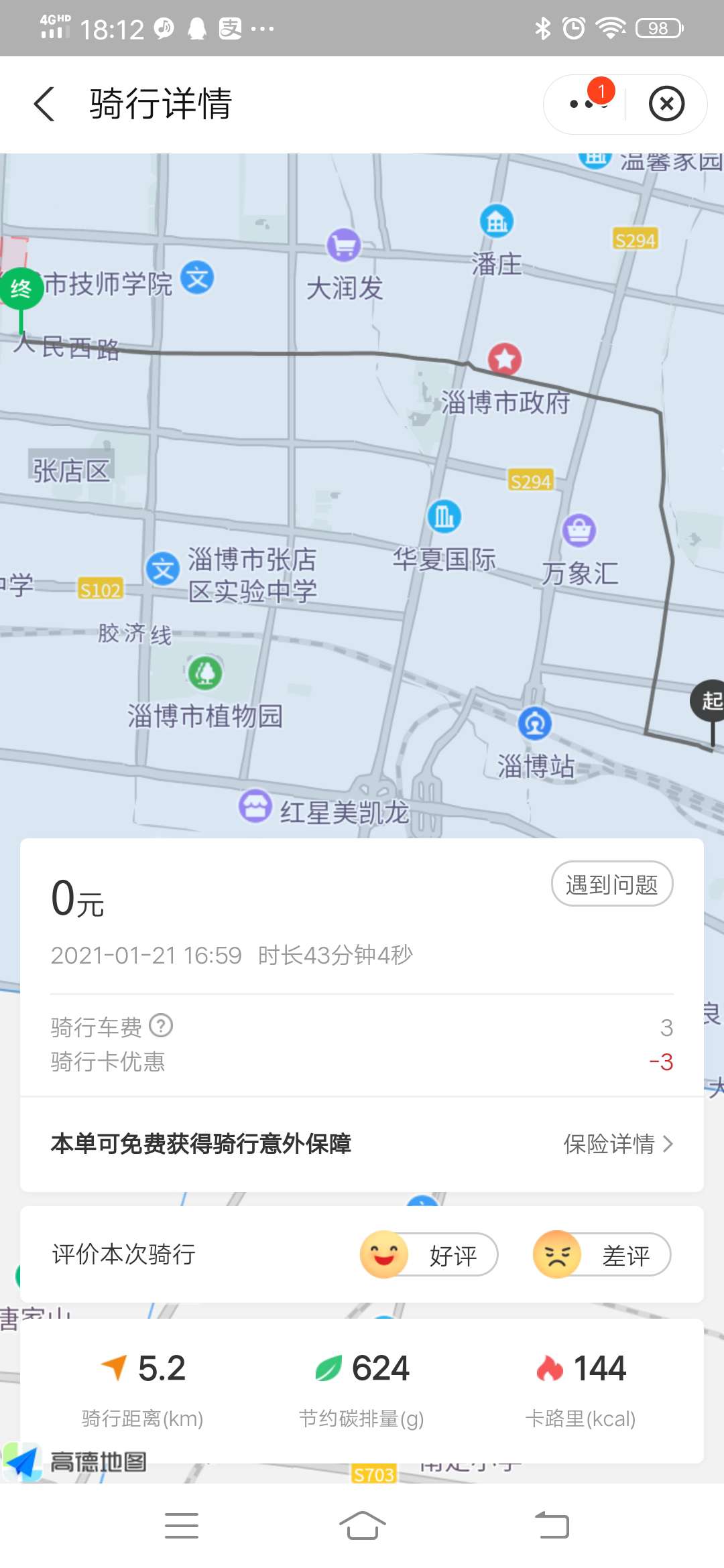724x1568 pixels.
Task: Tap the green 终 endpoint marker
Action: (21, 287)
